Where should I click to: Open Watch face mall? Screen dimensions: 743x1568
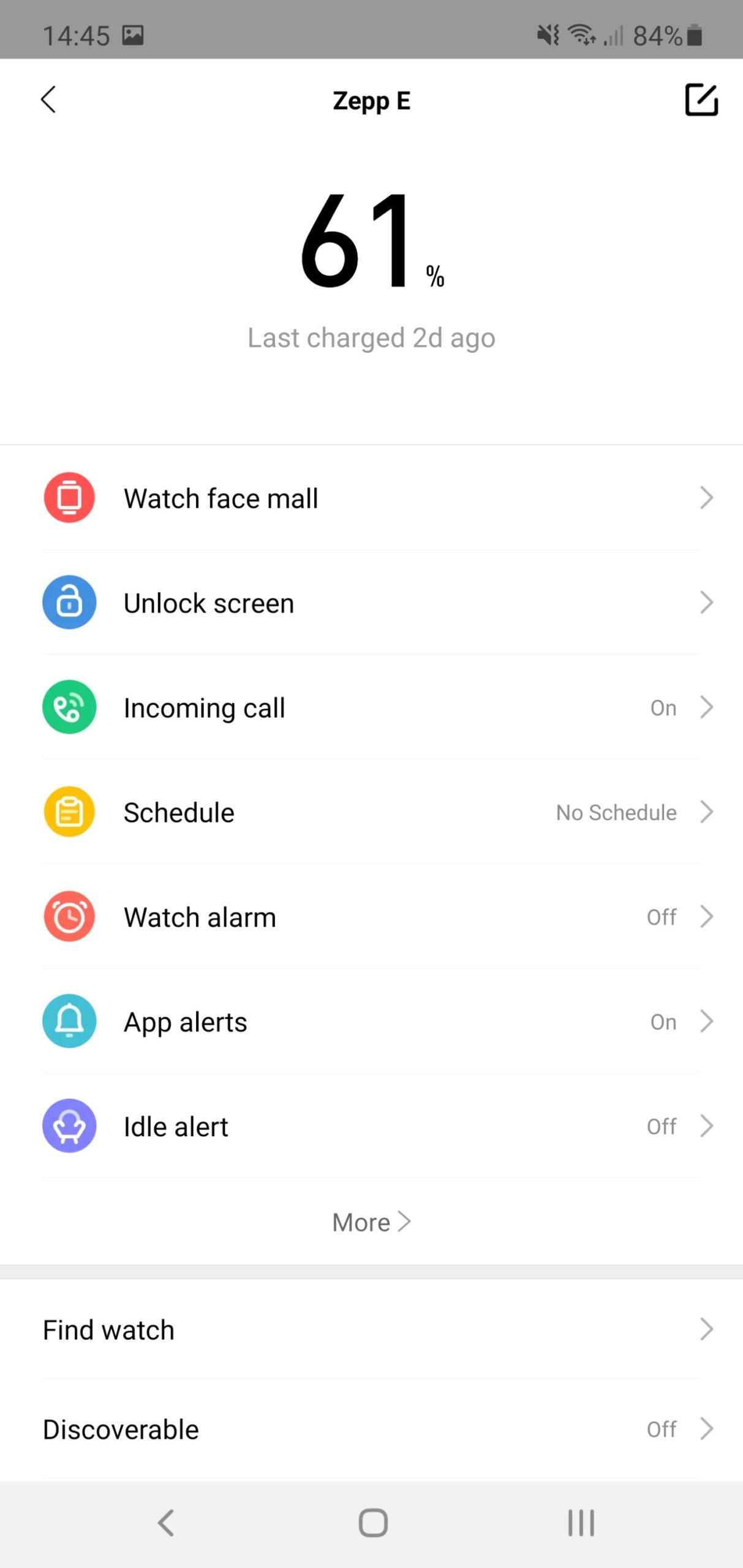point(371,498)
